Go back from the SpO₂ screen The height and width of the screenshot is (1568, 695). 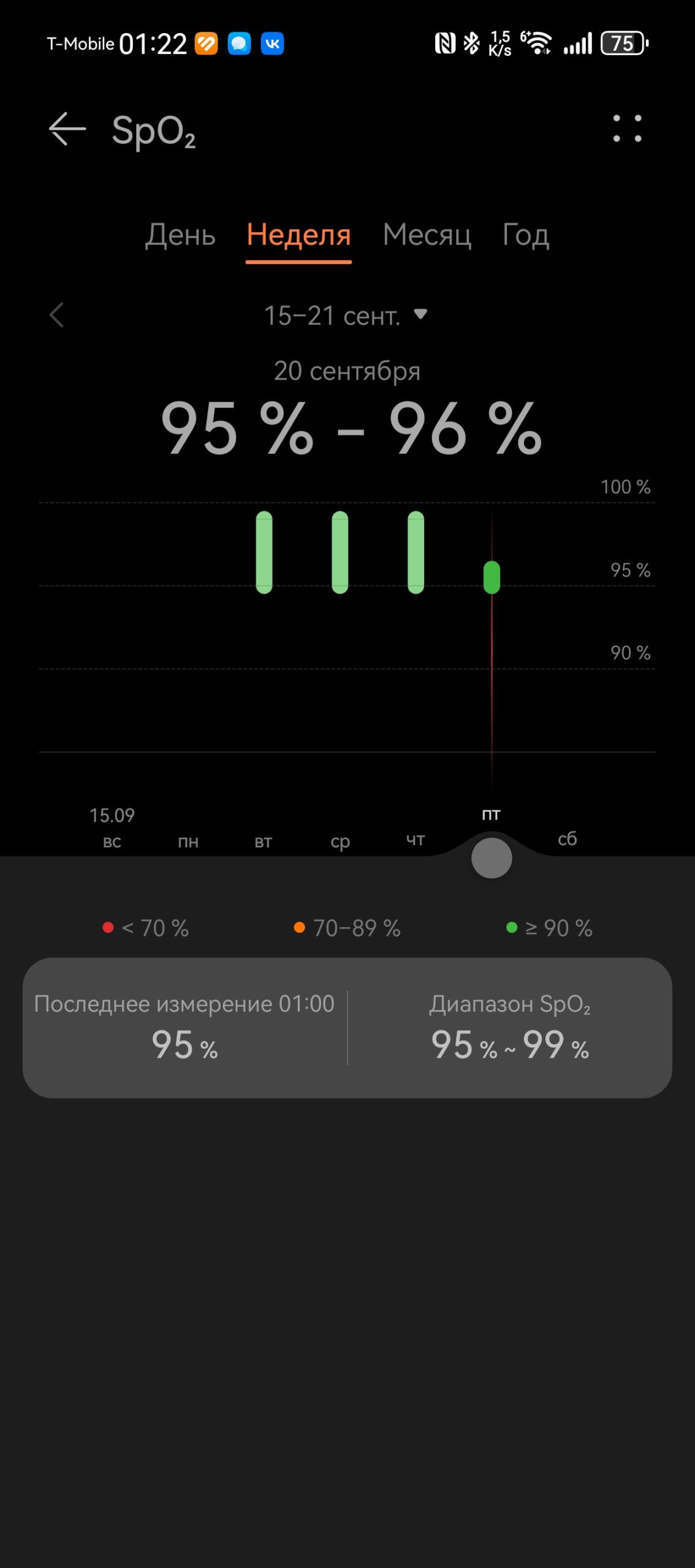[x=67, y=129]
